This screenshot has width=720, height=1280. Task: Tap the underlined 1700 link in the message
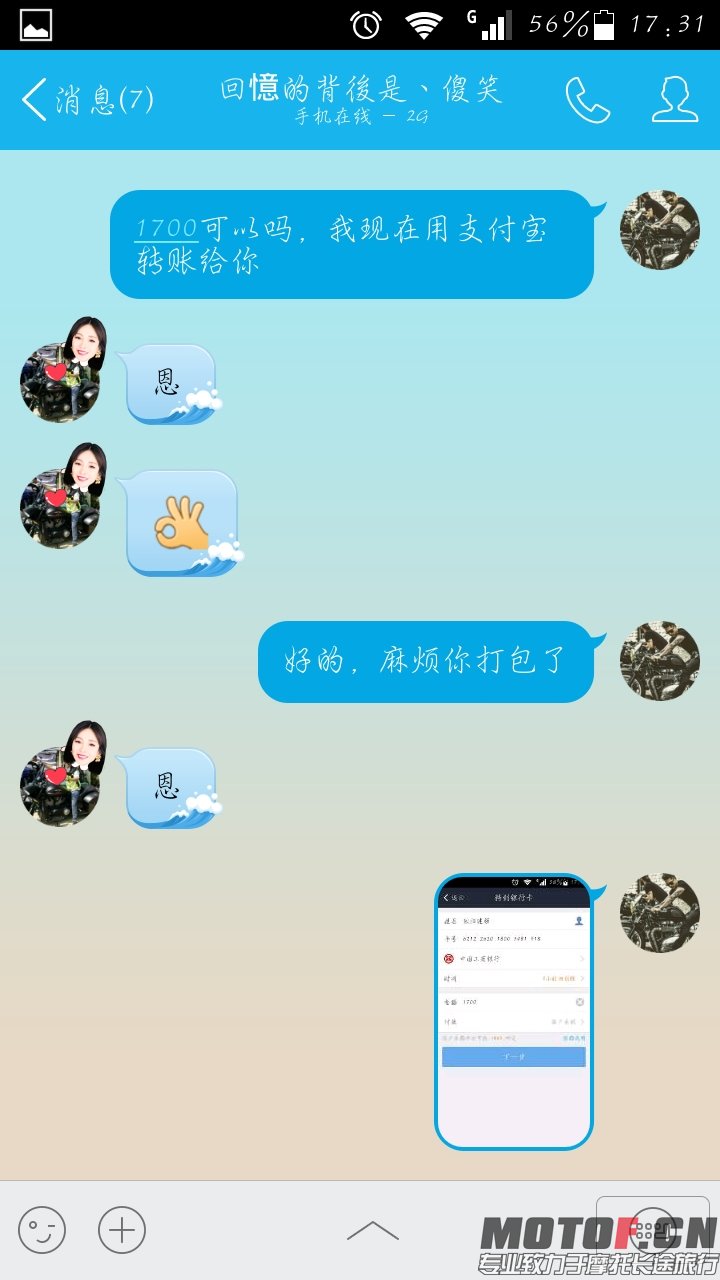[x=167, y=229]
